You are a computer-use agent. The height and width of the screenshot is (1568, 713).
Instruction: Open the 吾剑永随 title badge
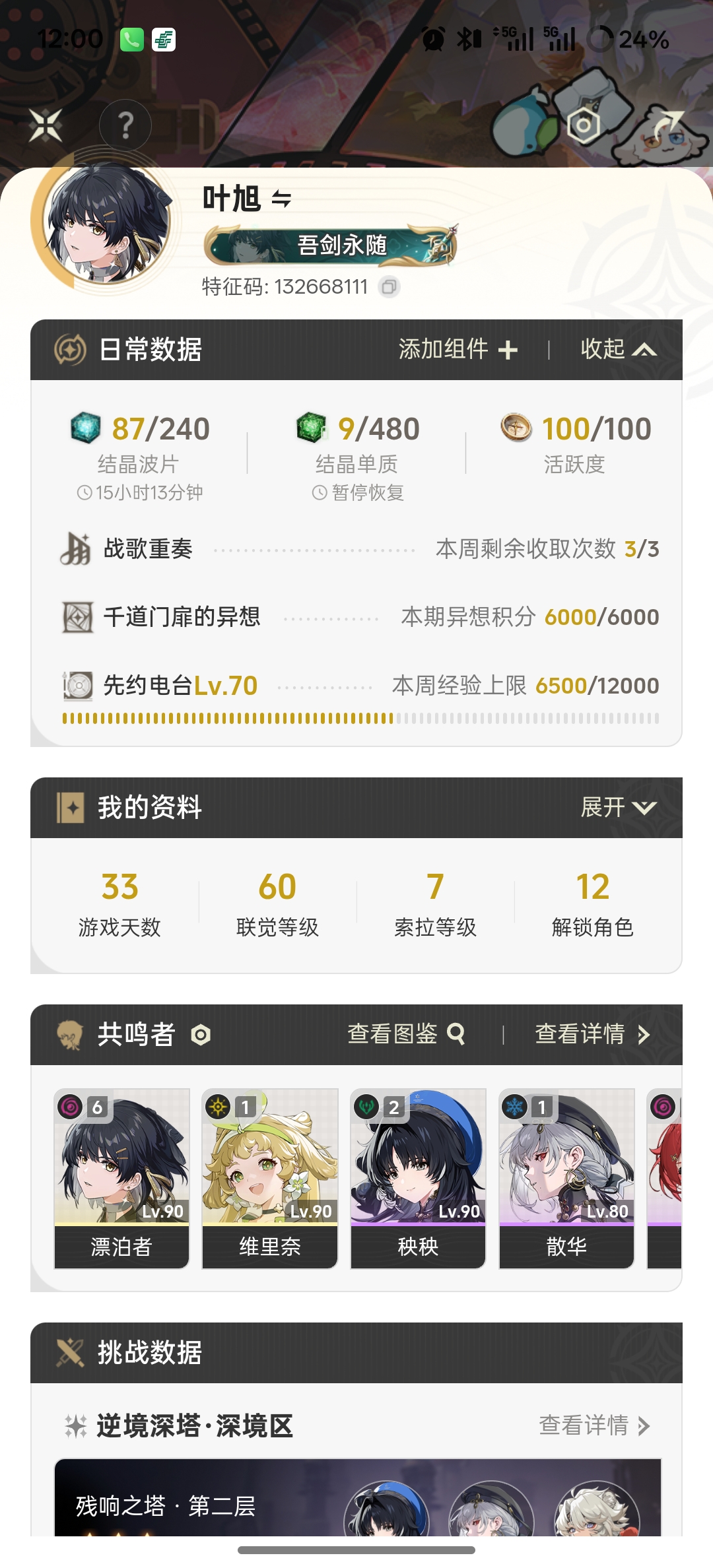pyautogui.click(x=330, y=245)
